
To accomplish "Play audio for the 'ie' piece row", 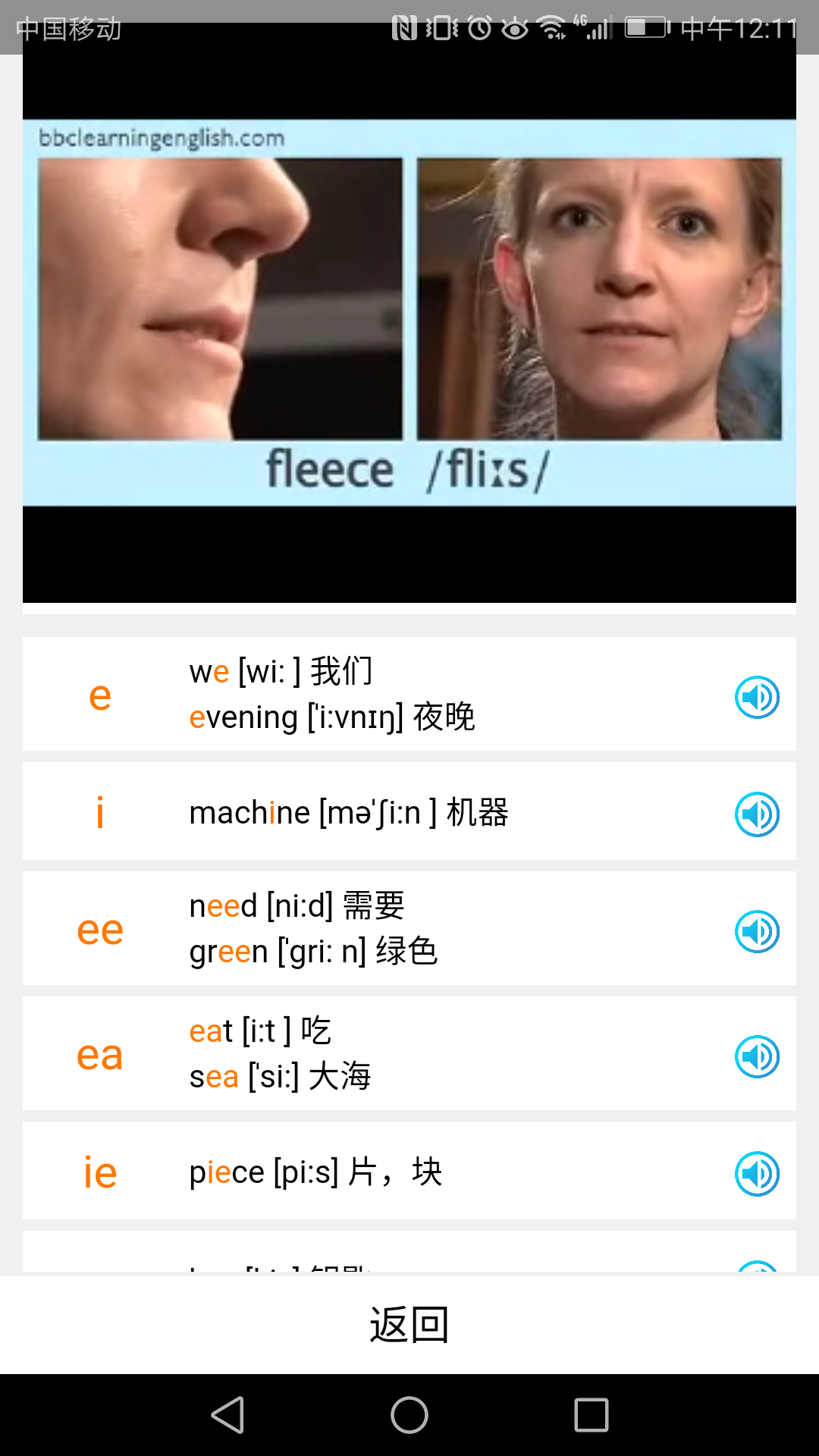I will pyautogui.click(x=757, y=1173).
